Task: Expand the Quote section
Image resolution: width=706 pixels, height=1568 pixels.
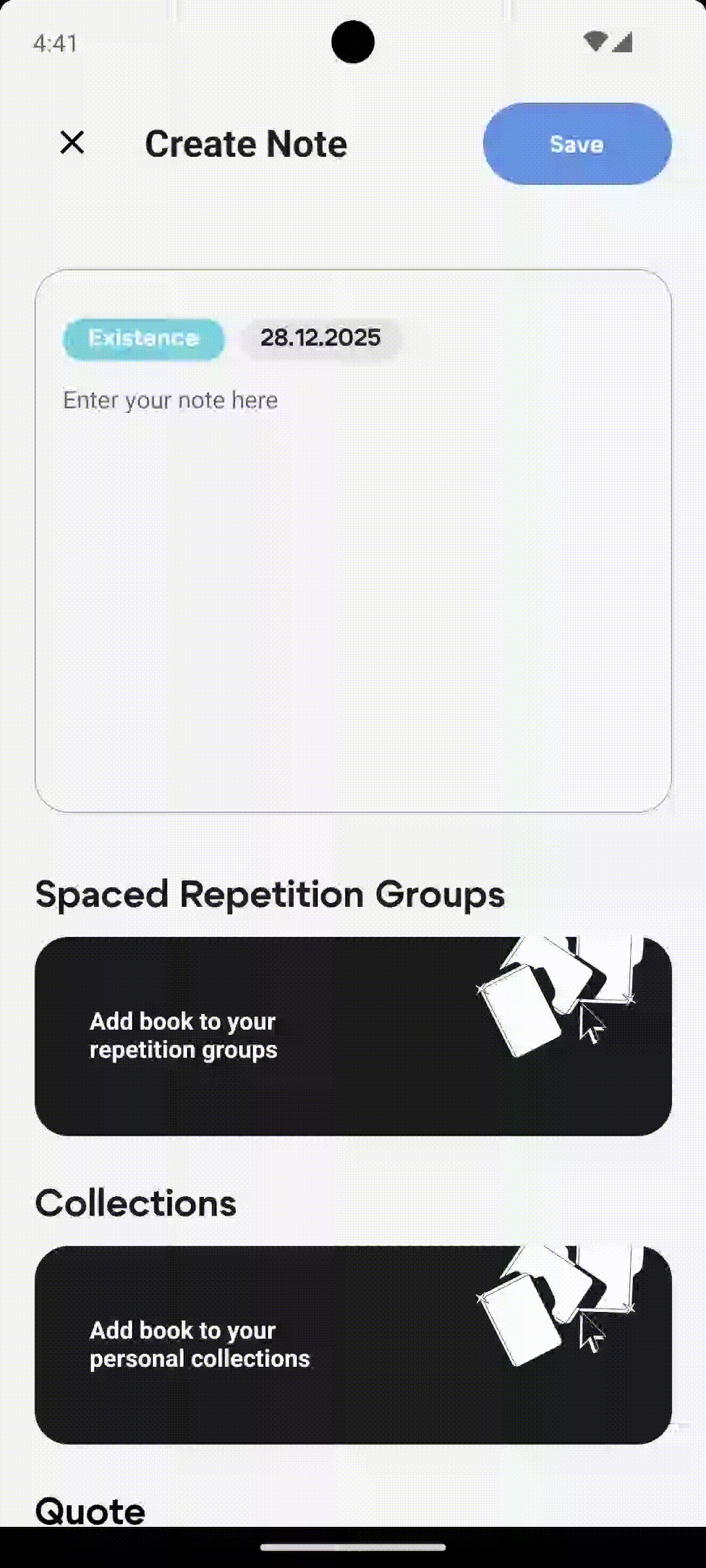Action: (90, 1509)
